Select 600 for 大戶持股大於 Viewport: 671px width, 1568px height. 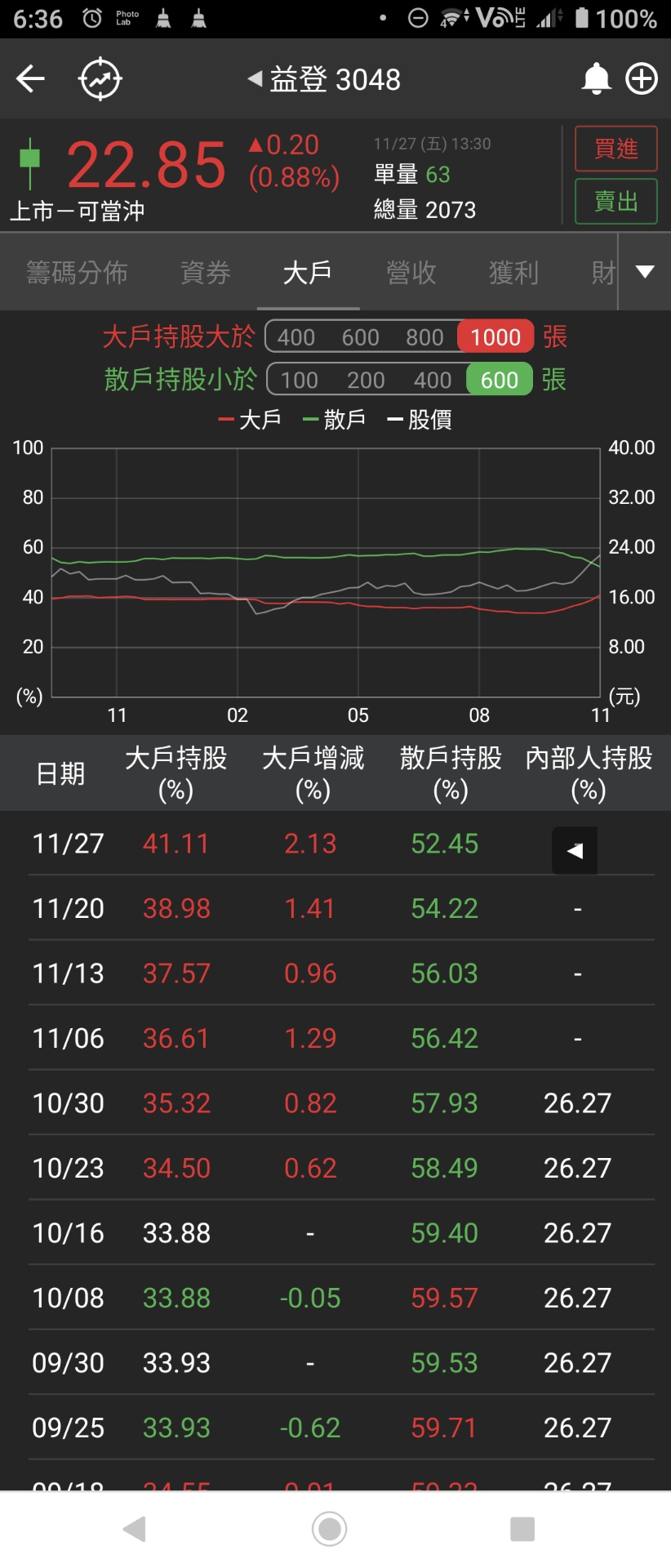tap(360, 337)
